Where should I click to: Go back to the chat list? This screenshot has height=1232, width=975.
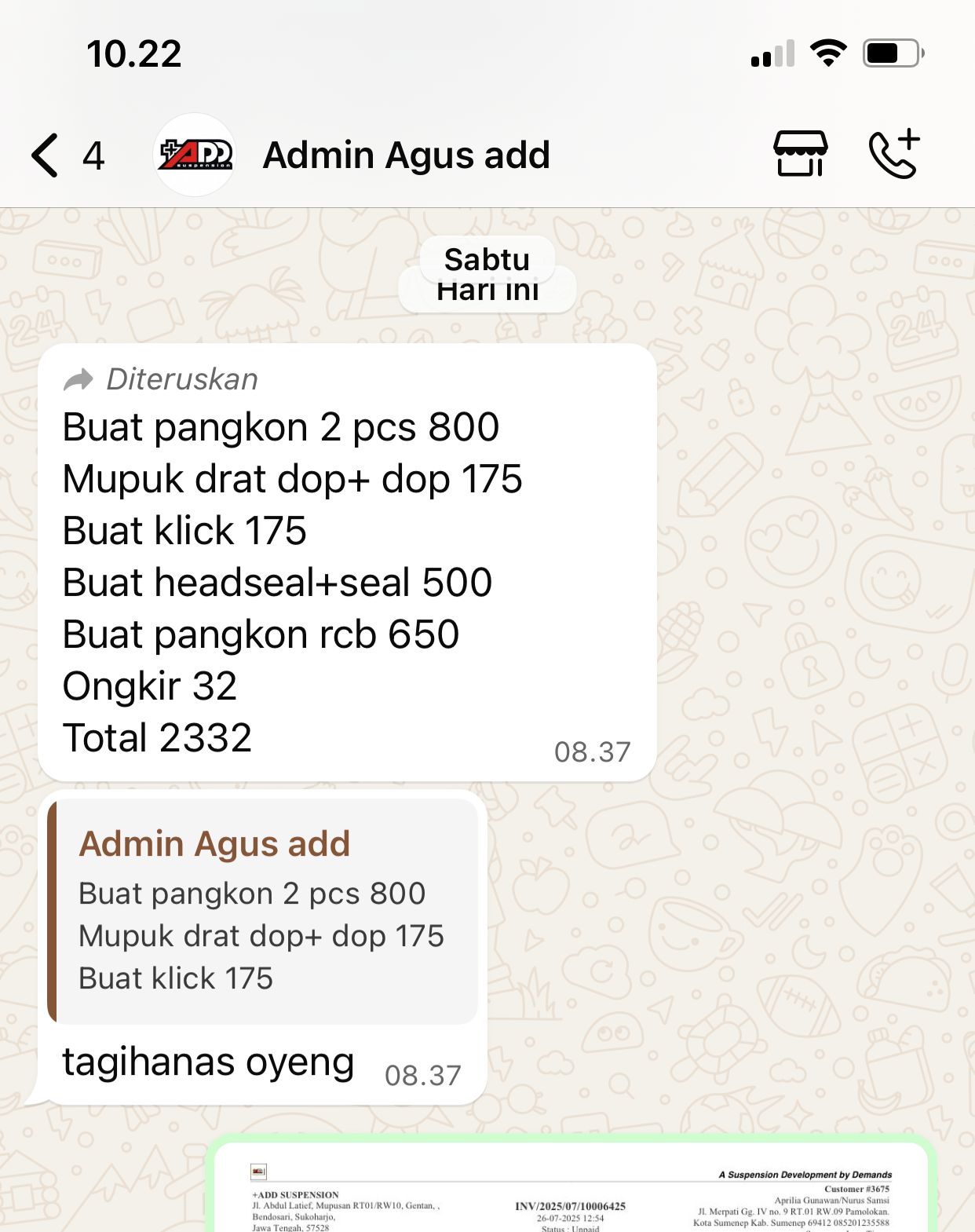coord(46,155)
